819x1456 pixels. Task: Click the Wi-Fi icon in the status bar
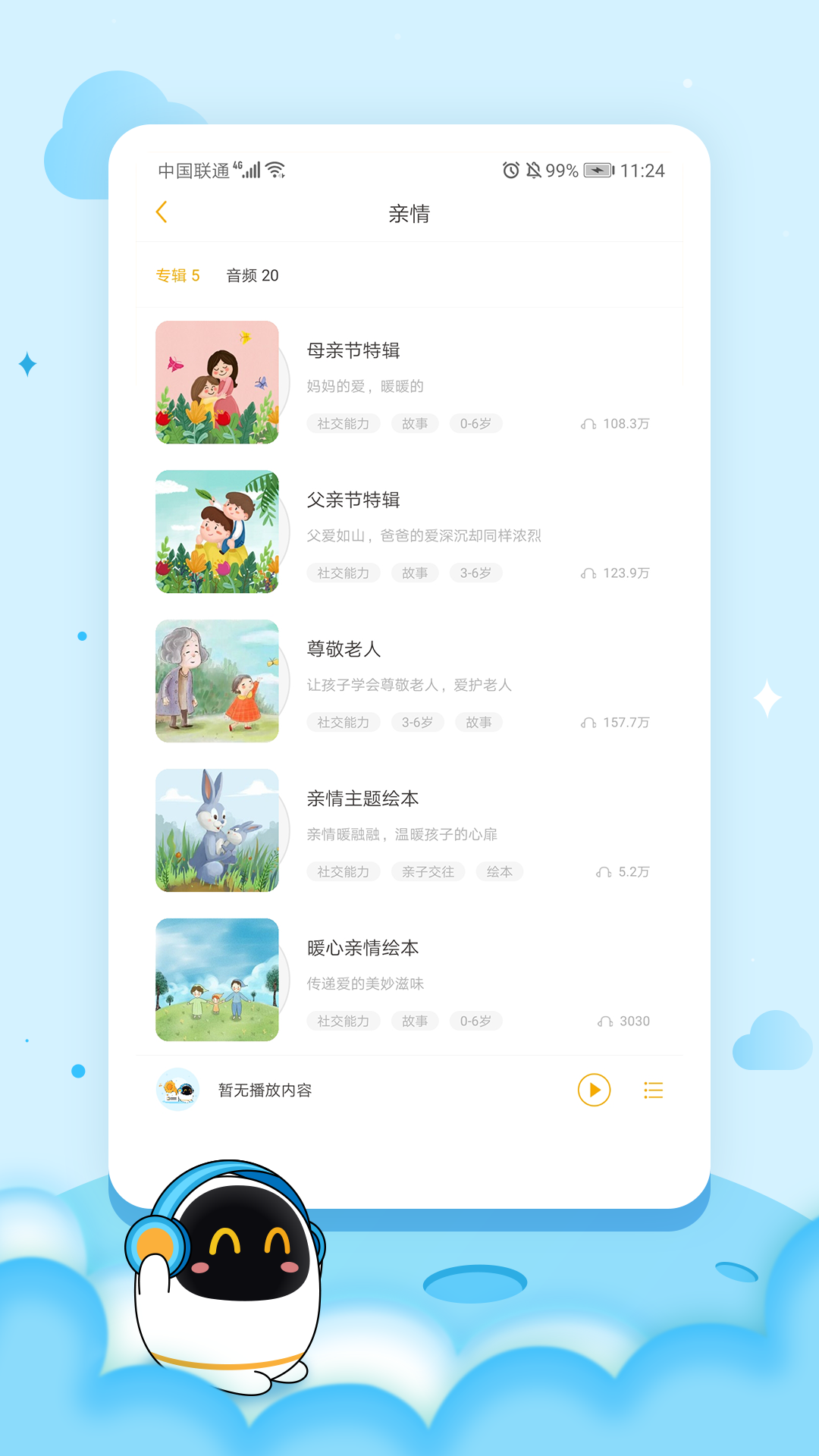275,170
